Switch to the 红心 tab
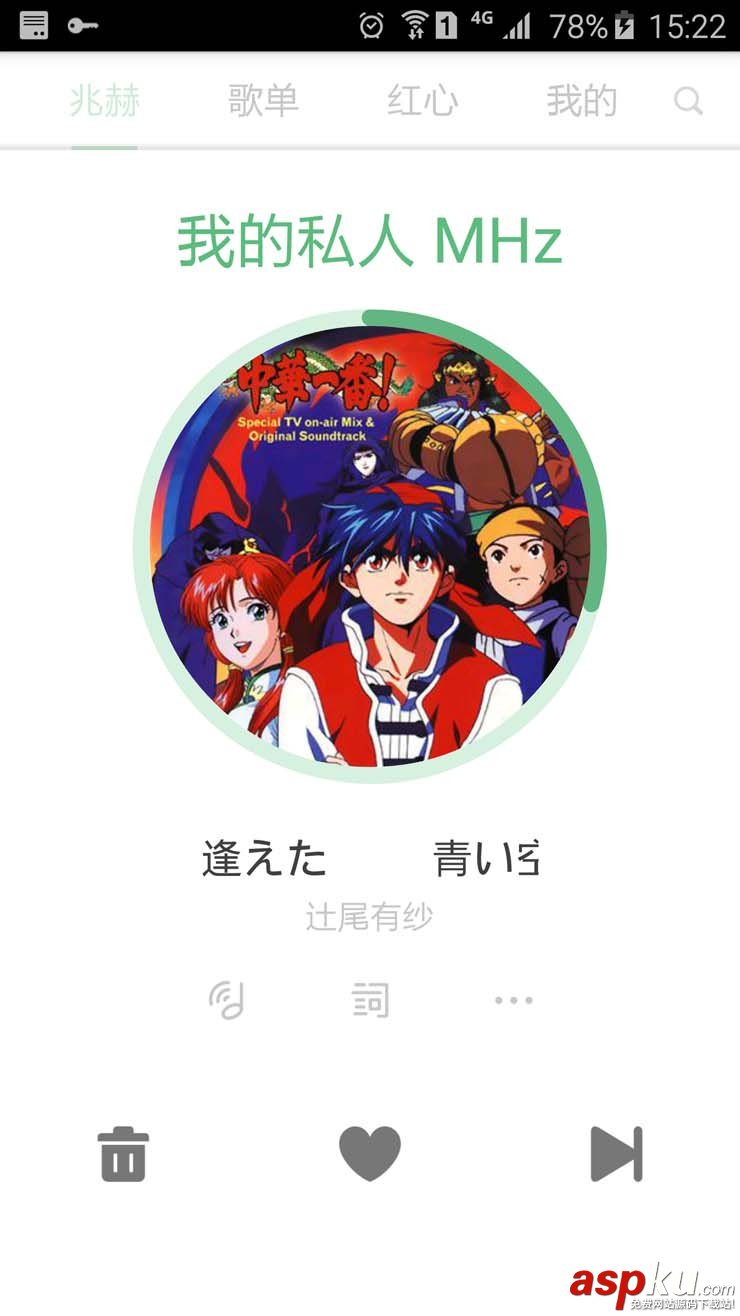This screenshot has height=1316, width=740. [422, 101]
